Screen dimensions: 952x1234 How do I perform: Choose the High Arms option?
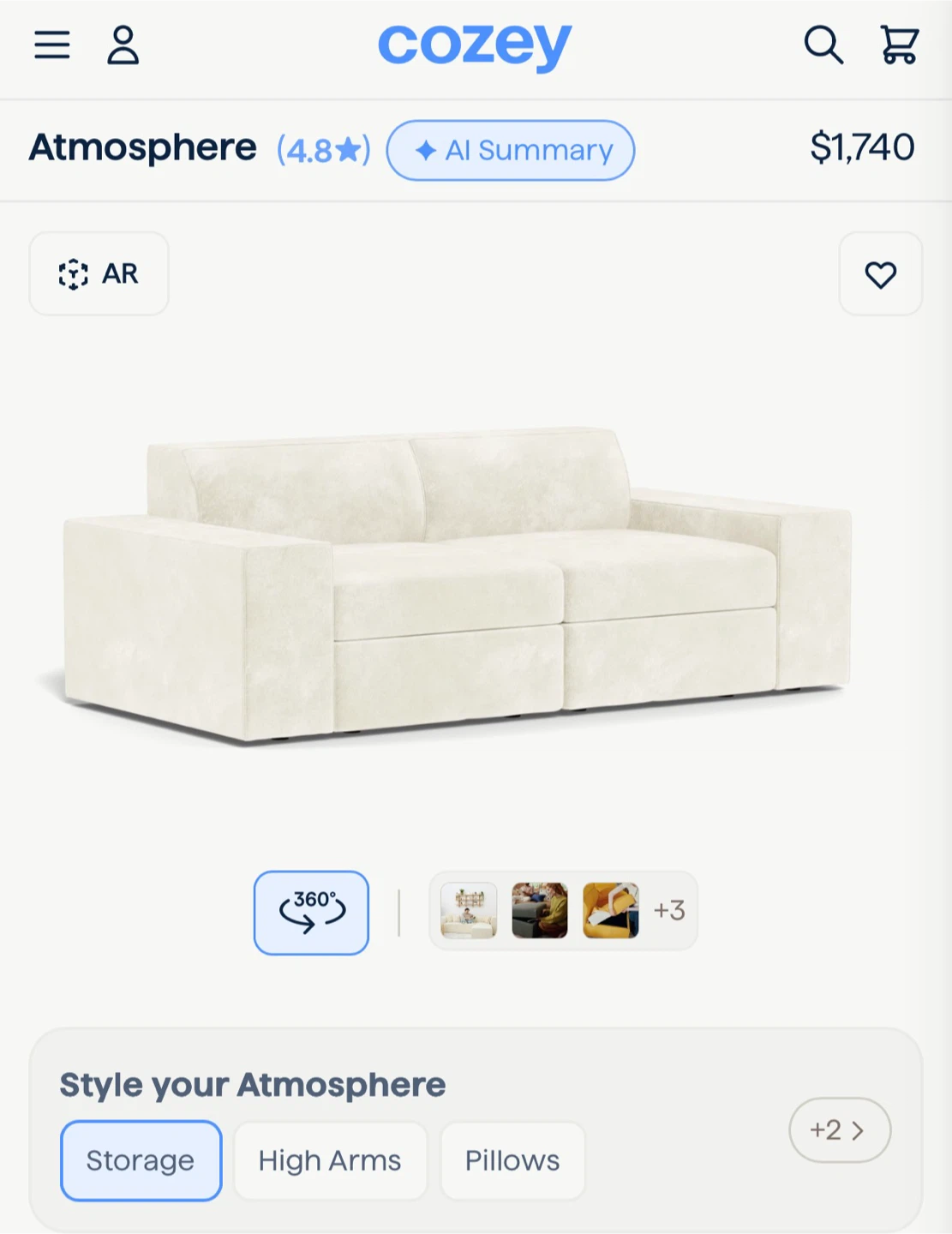330,1160
